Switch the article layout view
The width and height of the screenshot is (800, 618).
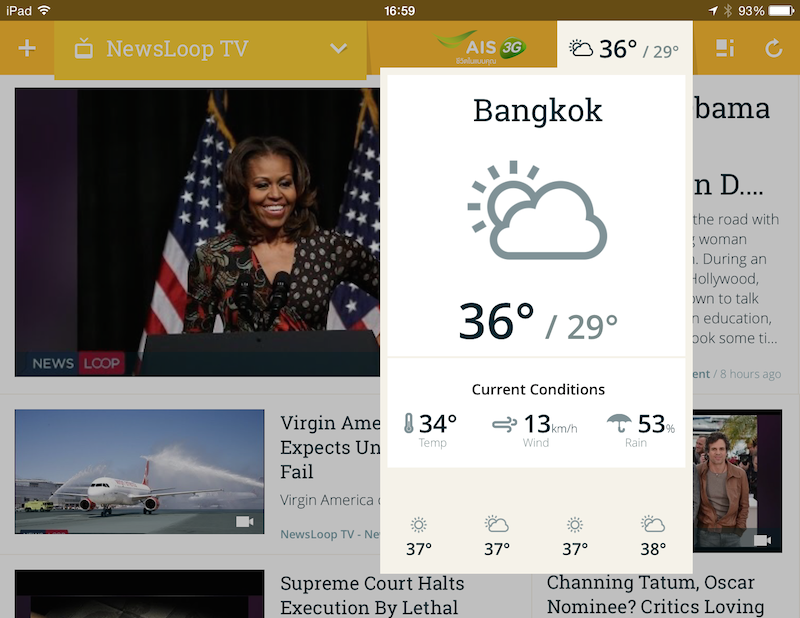pos(726,48)
